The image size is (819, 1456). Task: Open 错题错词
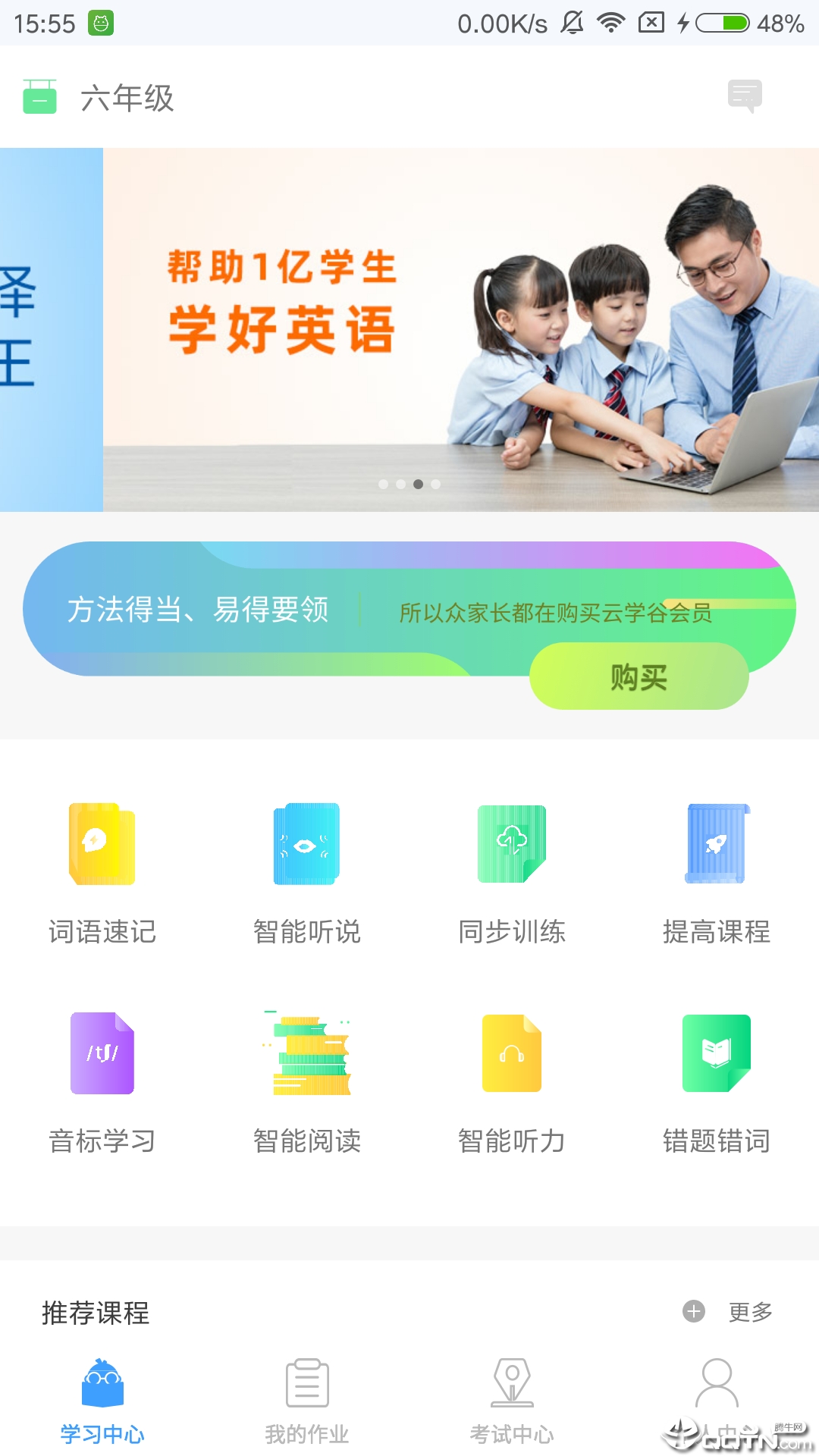pos(717,1081)
